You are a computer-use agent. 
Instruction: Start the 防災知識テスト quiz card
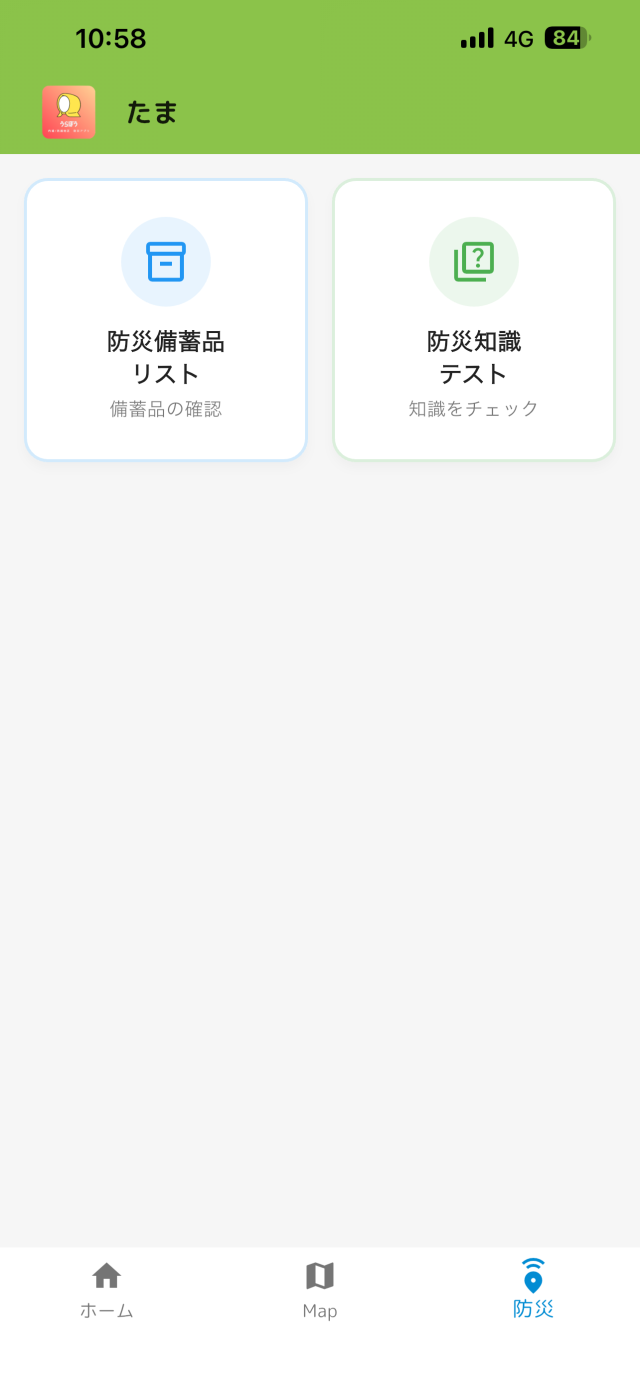(474, 320)
